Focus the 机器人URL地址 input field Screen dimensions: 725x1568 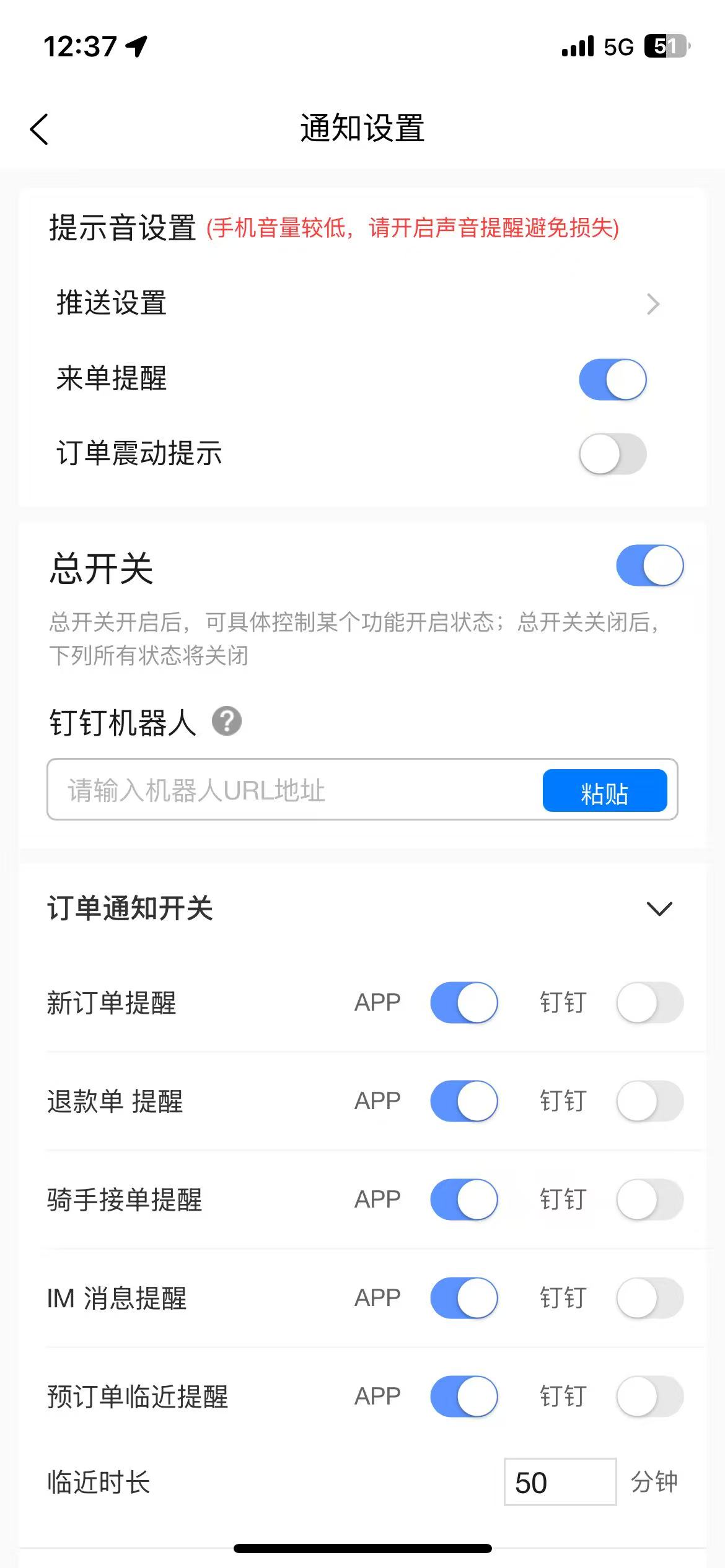(291, 790)
